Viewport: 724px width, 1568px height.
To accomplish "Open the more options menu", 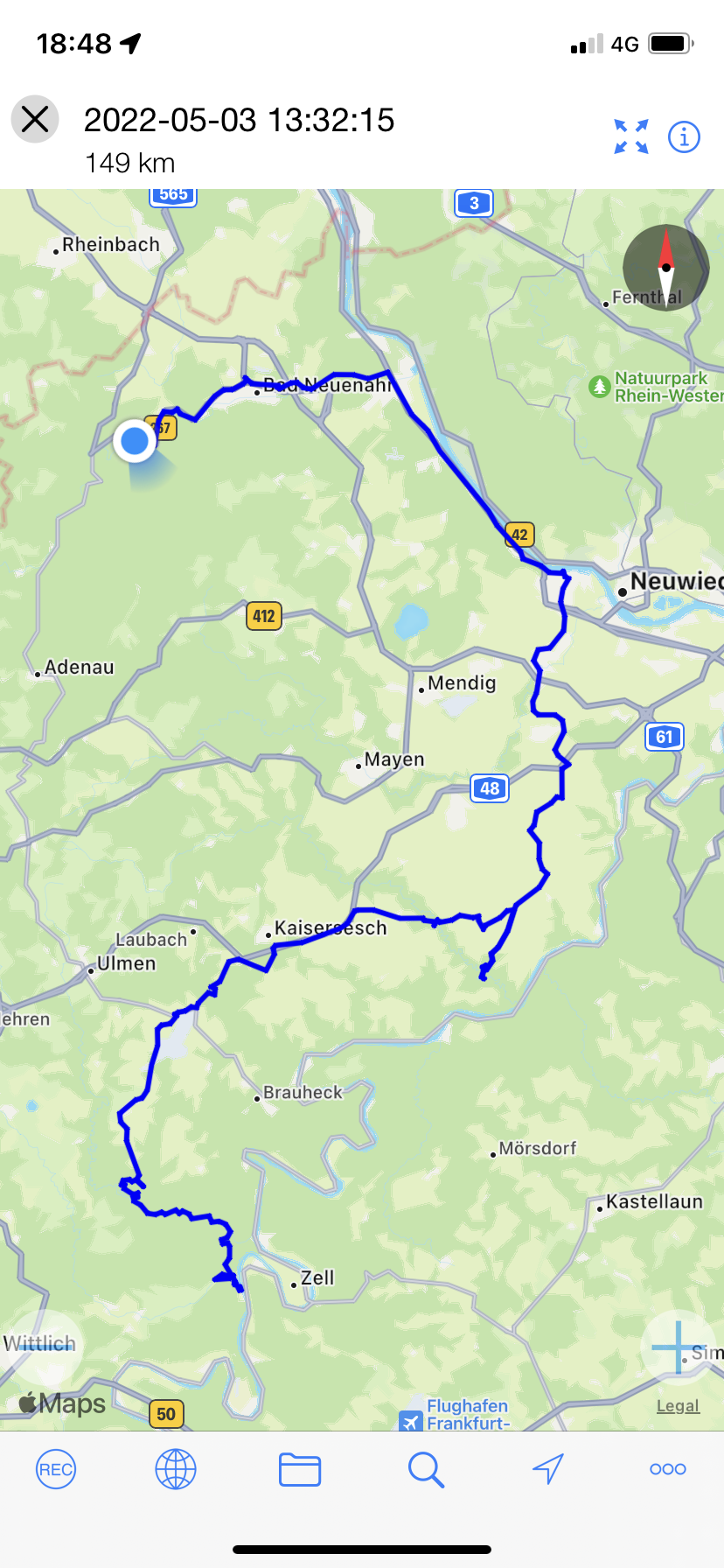I will (668, 1469).
